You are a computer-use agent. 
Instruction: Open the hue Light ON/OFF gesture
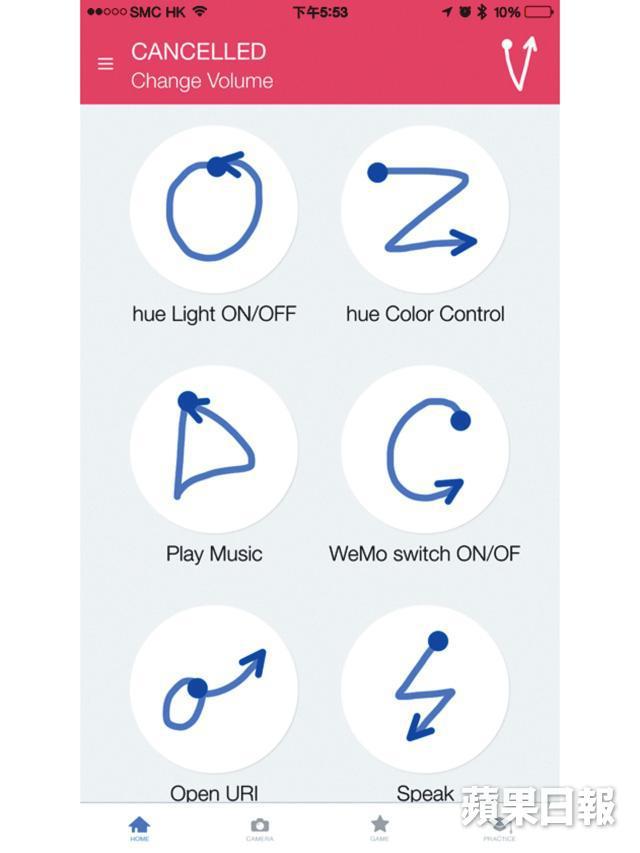[213, 210]
